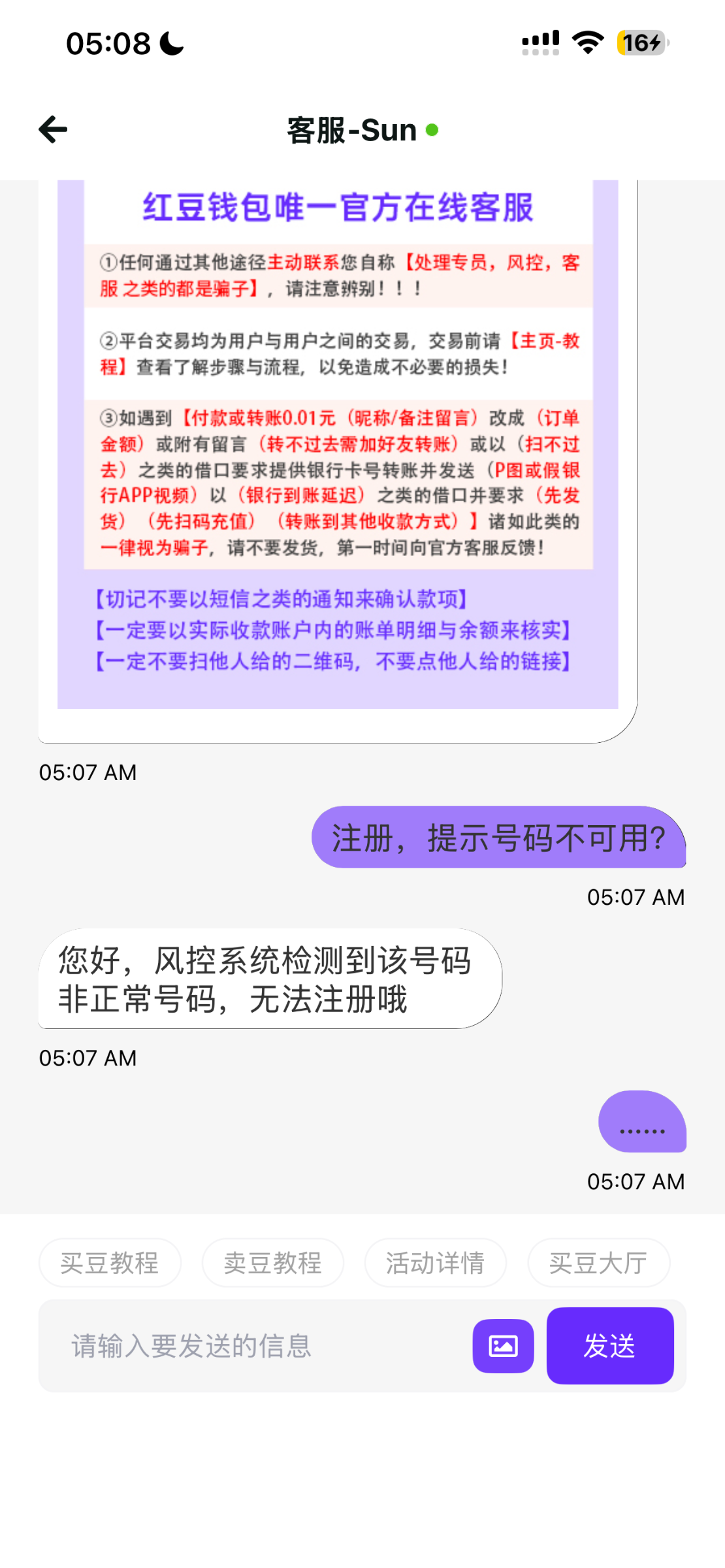
Task: Open 活动详情 from the quick replies
Action: click(x=435, y=1262)
